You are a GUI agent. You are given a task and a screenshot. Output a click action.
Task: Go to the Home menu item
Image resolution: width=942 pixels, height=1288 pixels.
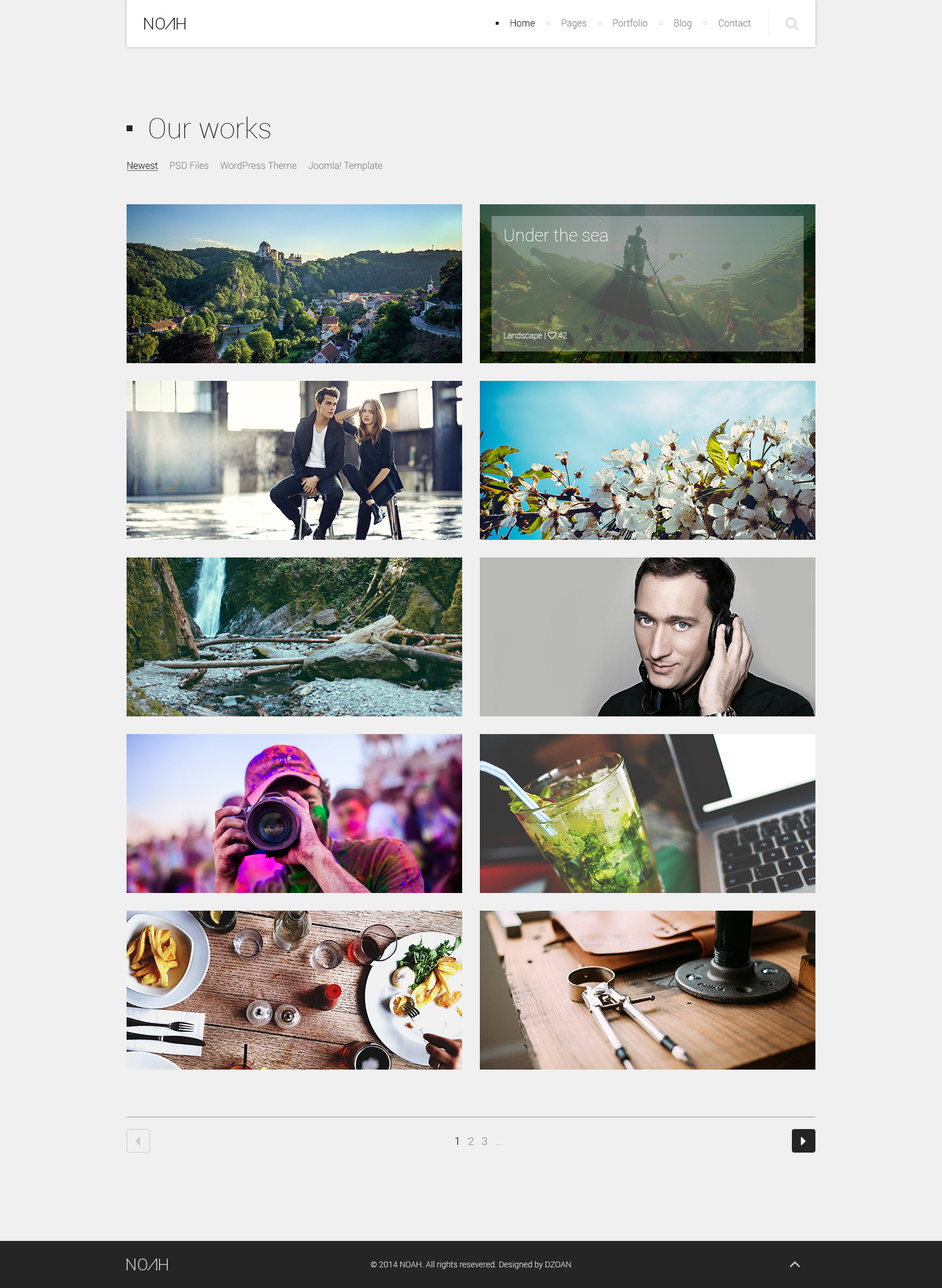pos(522,23)
